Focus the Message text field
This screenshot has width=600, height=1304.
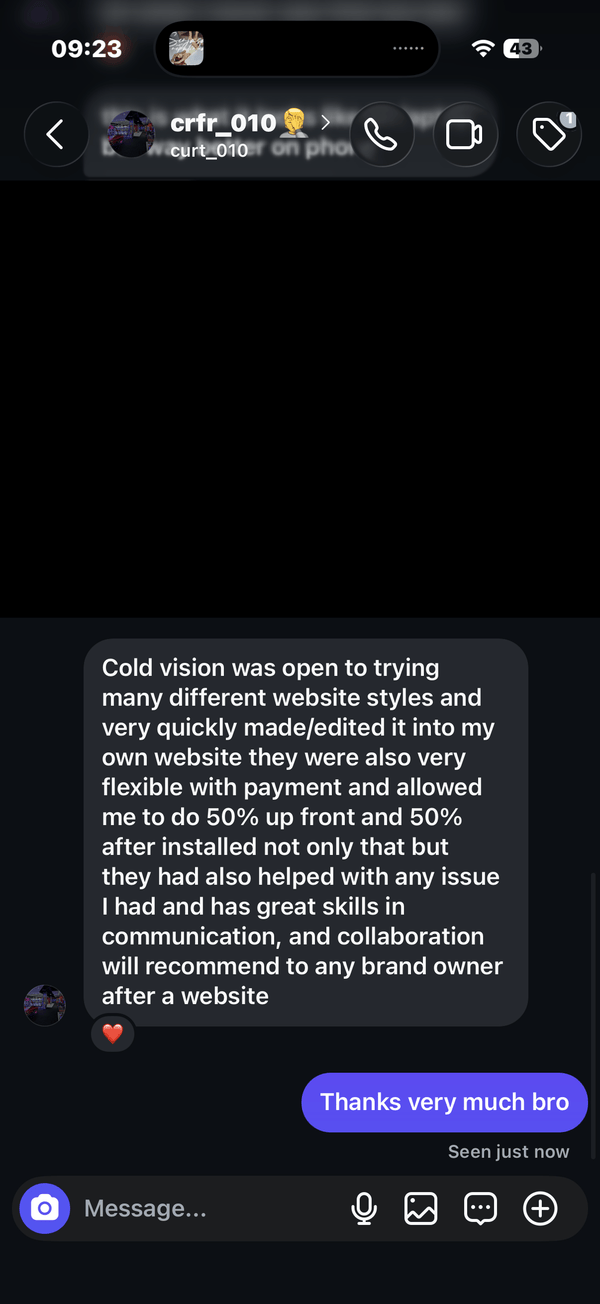[x=208, y=1209]
